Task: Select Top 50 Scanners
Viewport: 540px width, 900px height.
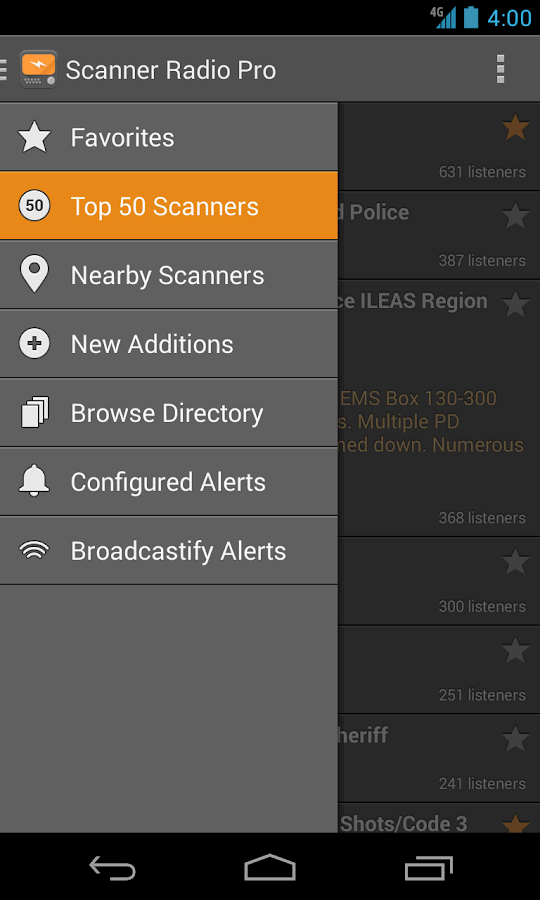Action: tap(169, 206)
